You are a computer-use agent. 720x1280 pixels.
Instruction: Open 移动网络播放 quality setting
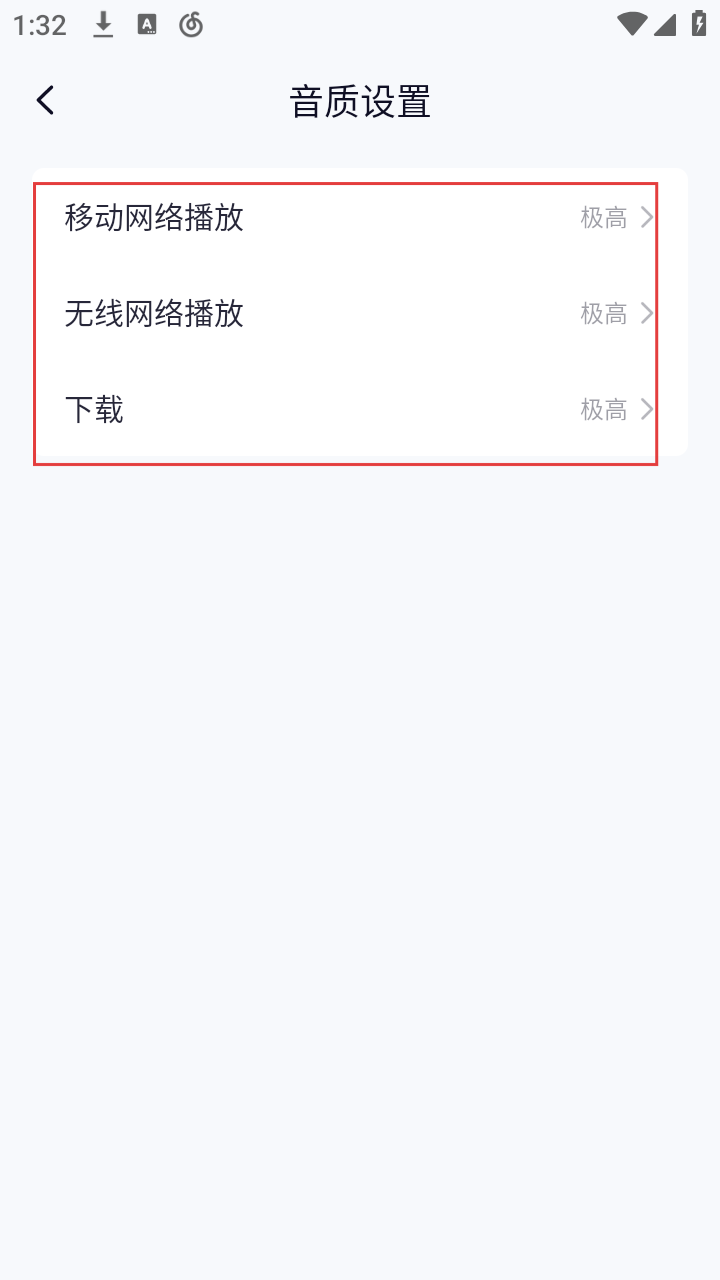[x=358, y=217]
